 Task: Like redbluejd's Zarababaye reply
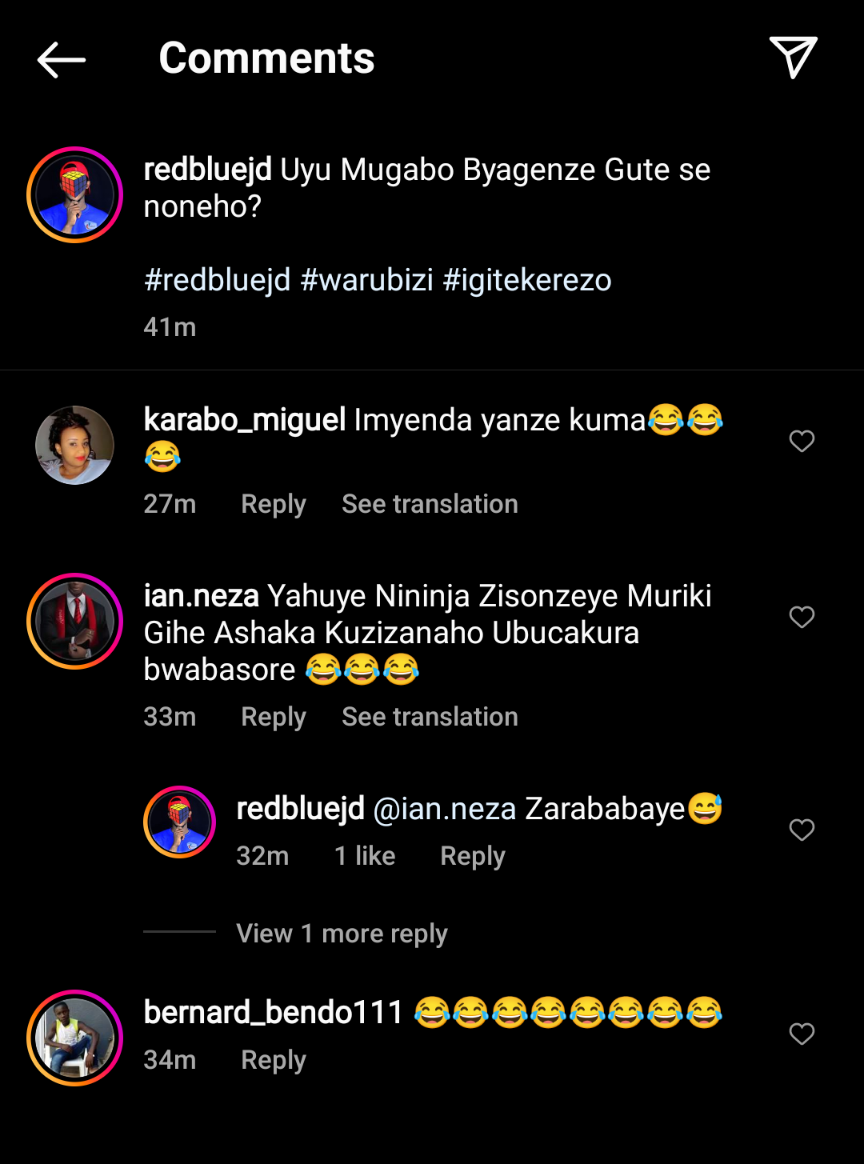pos(802,830)
